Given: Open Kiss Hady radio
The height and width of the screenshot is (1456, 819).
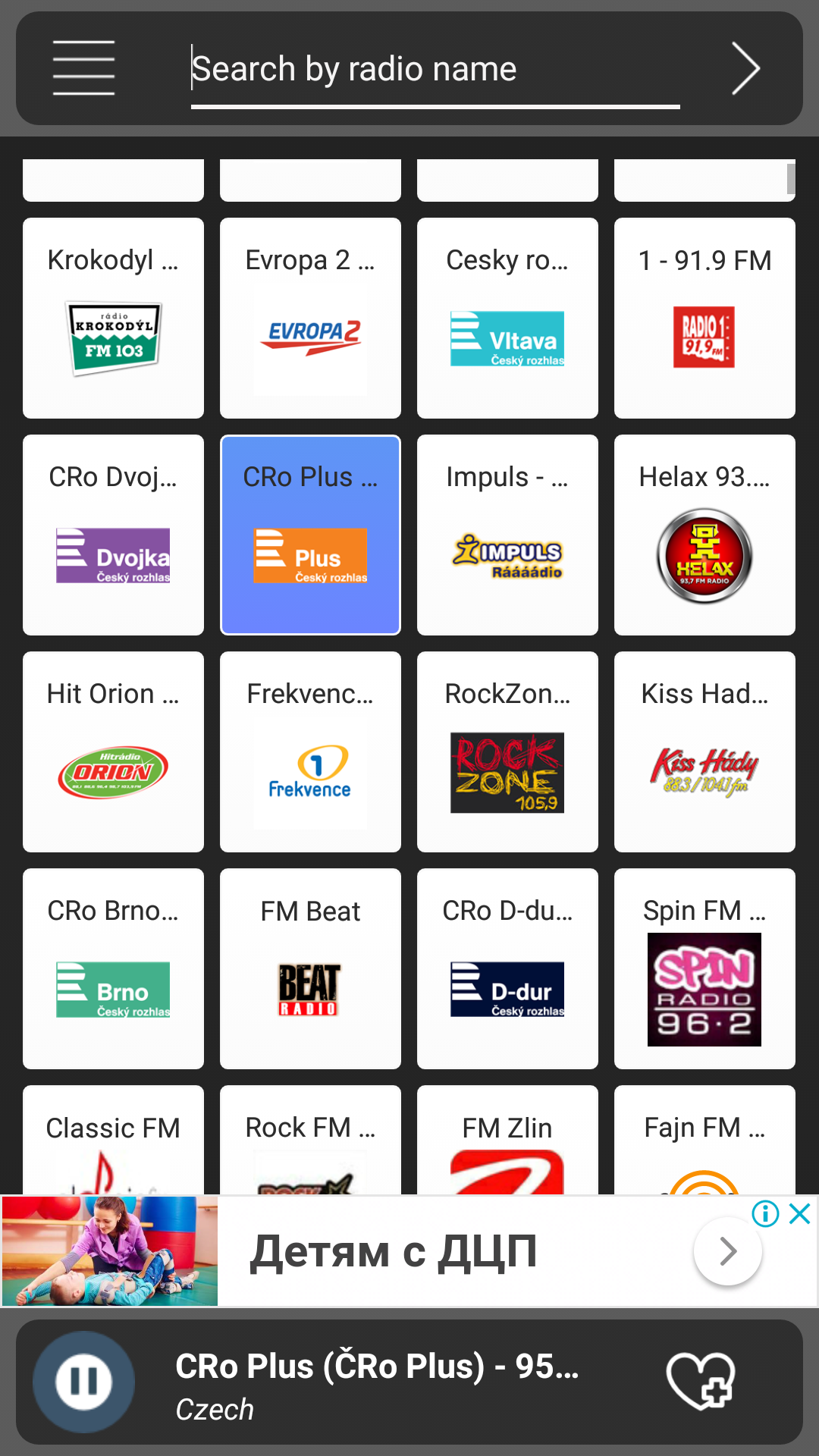Looking at the screenshot, I should [704, 752].
